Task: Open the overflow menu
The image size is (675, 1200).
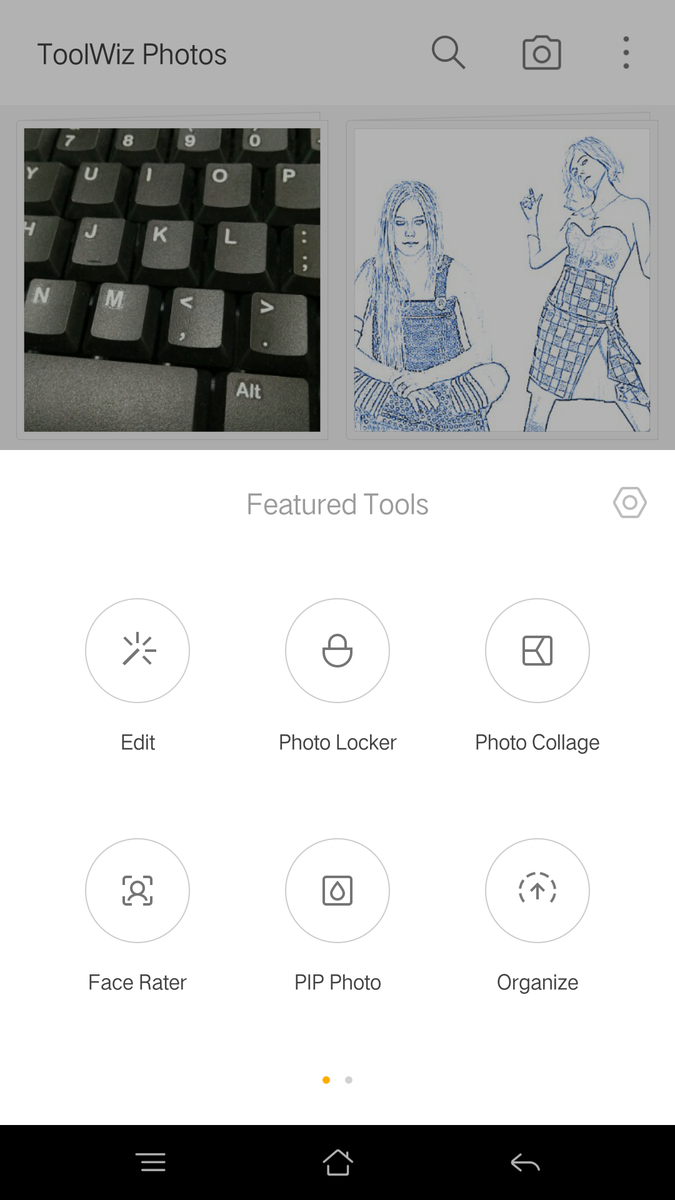Action: [626, 53]
